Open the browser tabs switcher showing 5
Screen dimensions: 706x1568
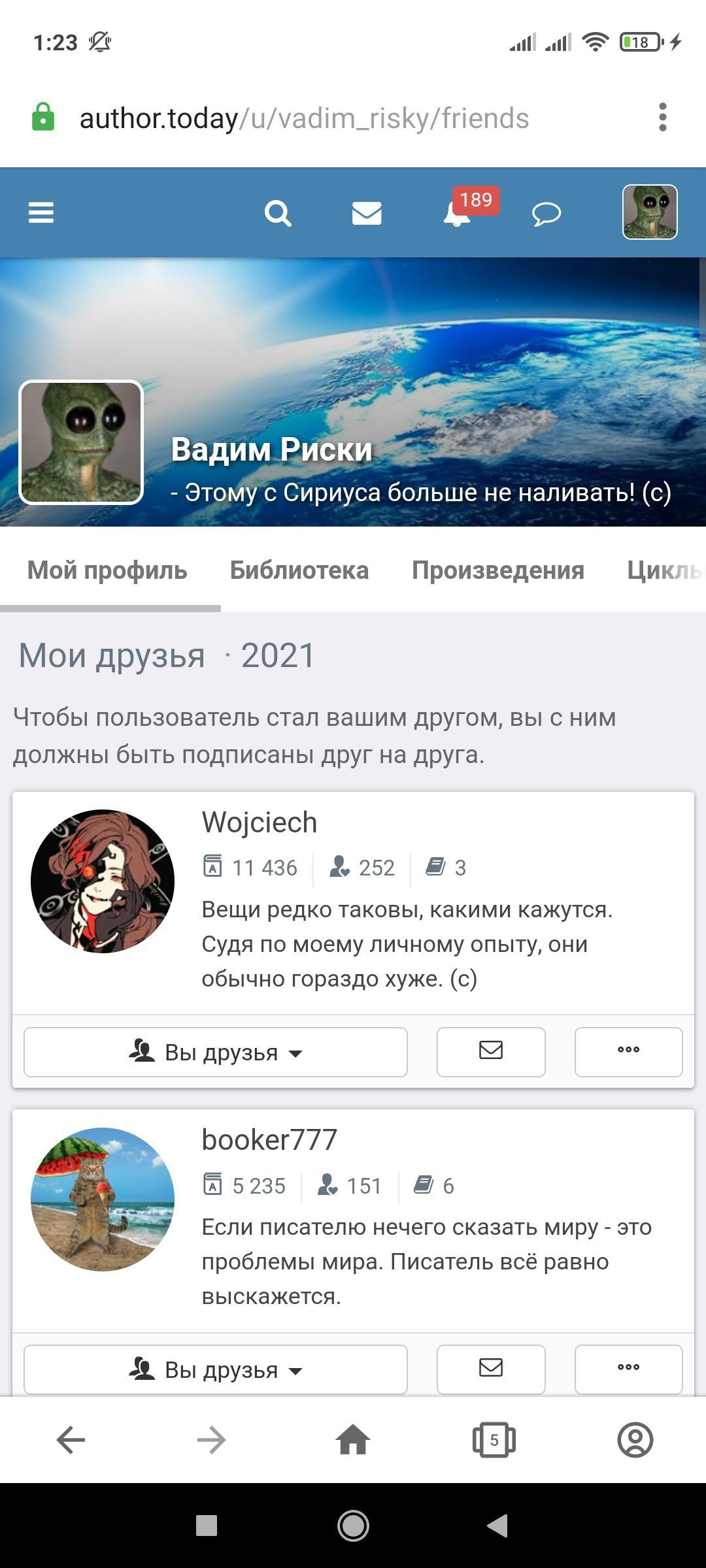click(x=494, y=1439)
